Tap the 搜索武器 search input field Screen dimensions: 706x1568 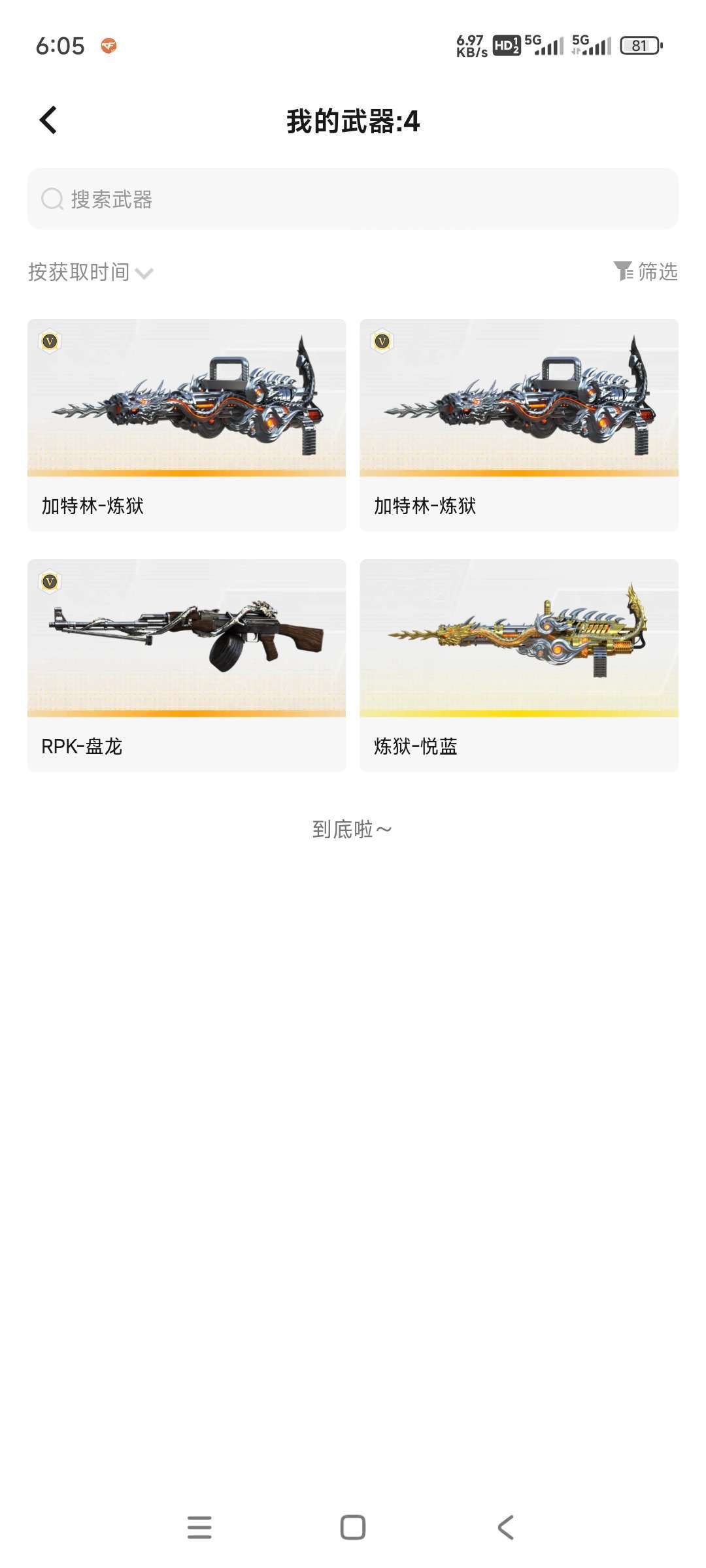pyautogui.click(x=353, y=199)
